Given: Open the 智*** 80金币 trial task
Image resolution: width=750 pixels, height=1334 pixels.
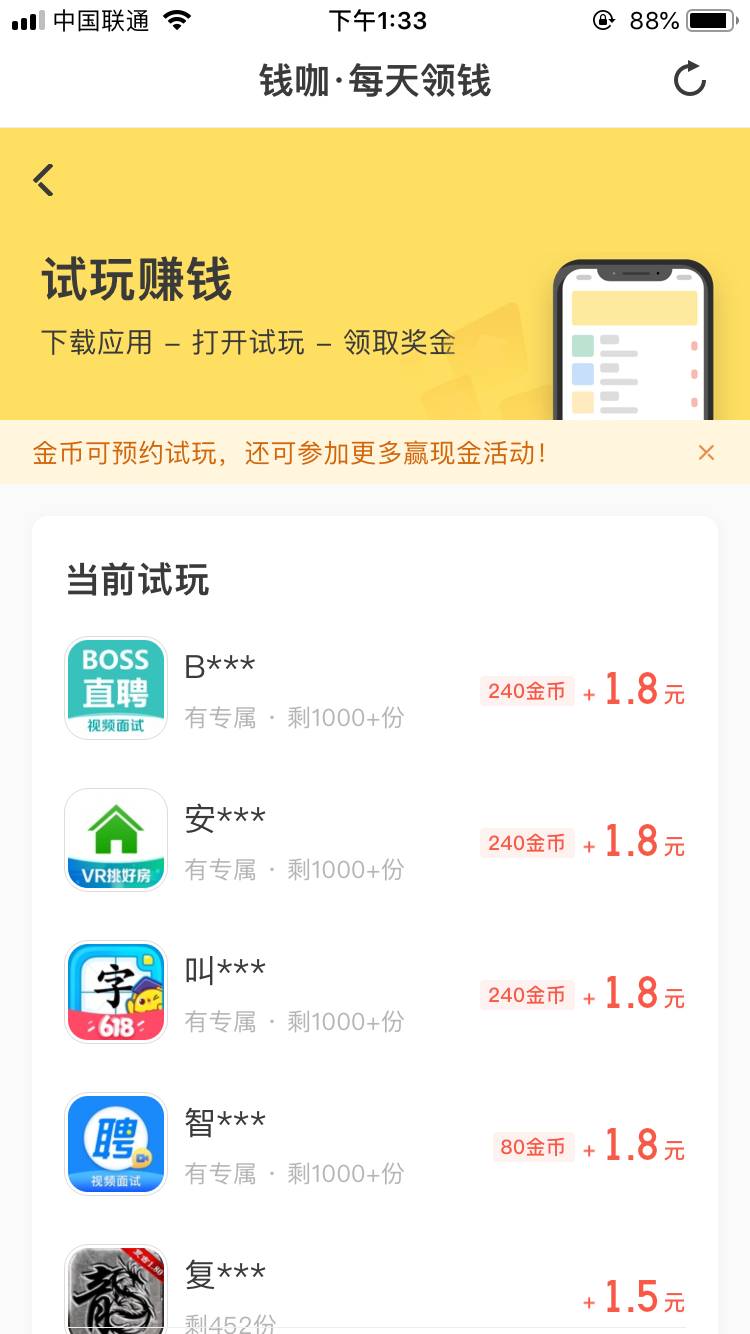Looking at the screenshot, I should 375,1146.
